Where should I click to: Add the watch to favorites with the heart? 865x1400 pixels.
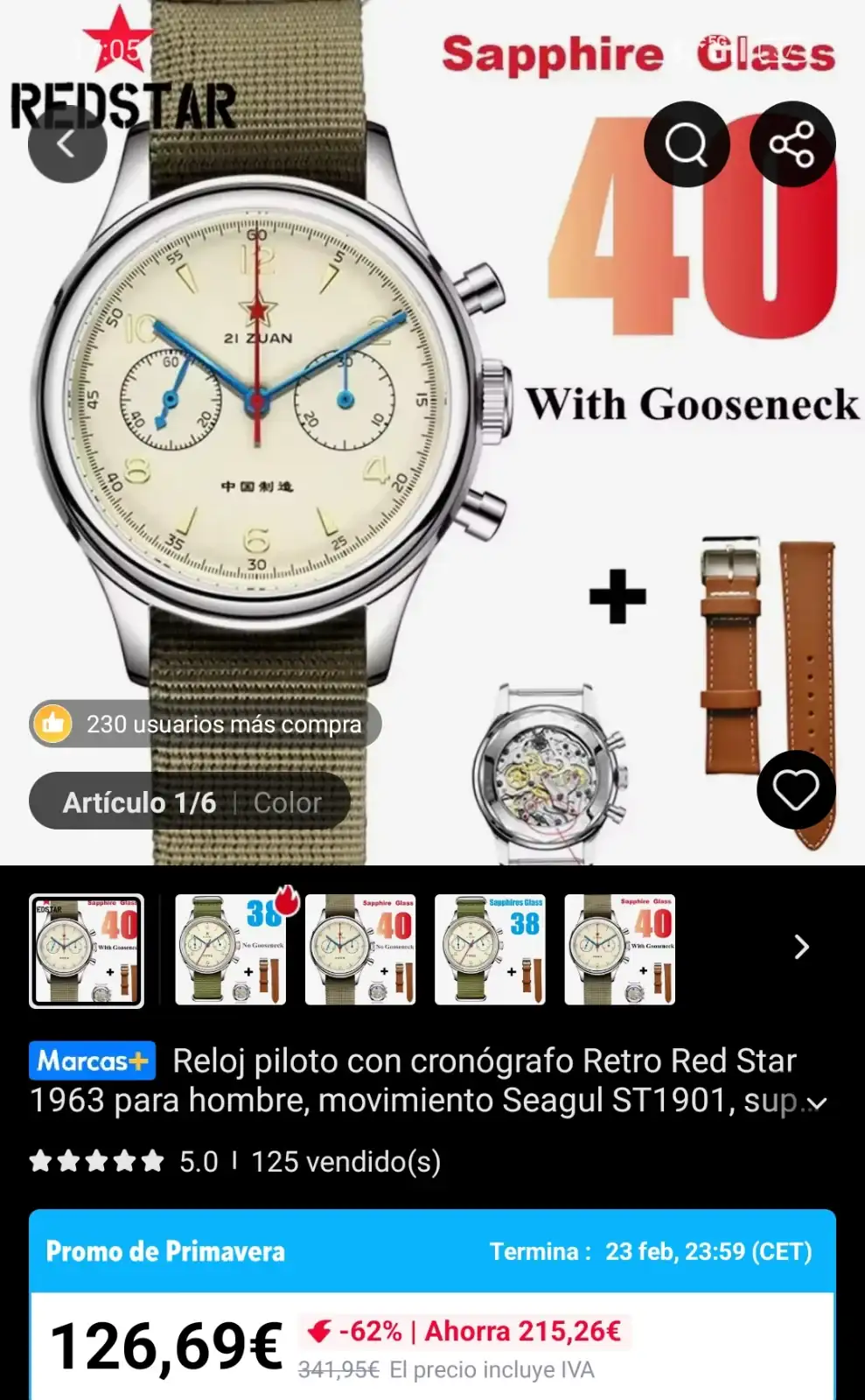click(x=795, y=790)
